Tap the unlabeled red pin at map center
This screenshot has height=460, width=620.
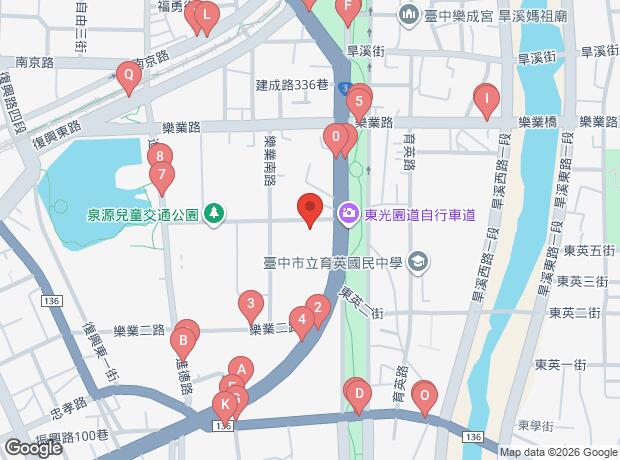coord(310,208)
